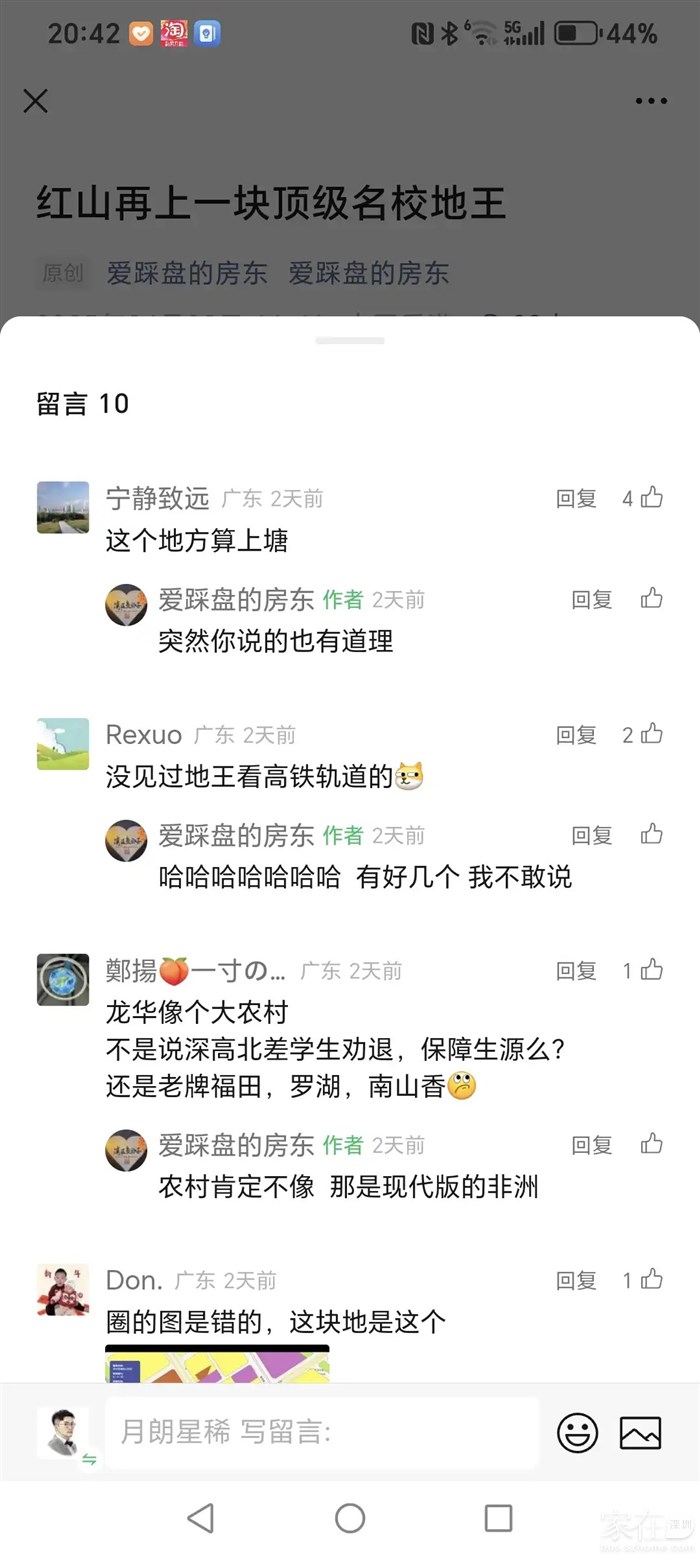
Task: Open the three-dot overflow menu
Action: tap(651, 101)
